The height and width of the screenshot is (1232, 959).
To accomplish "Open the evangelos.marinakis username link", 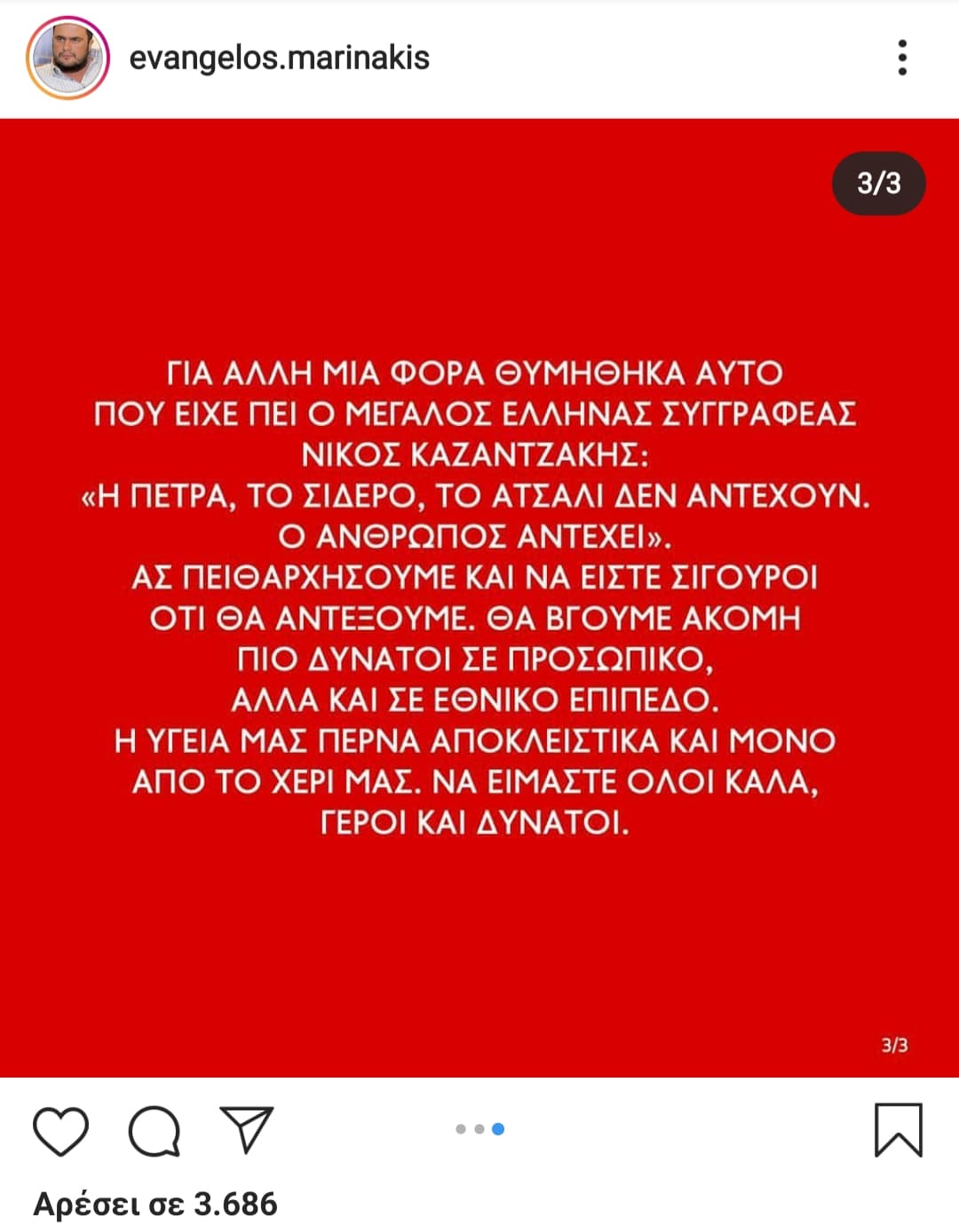I will pyautogui.click(x=279, y=59).
